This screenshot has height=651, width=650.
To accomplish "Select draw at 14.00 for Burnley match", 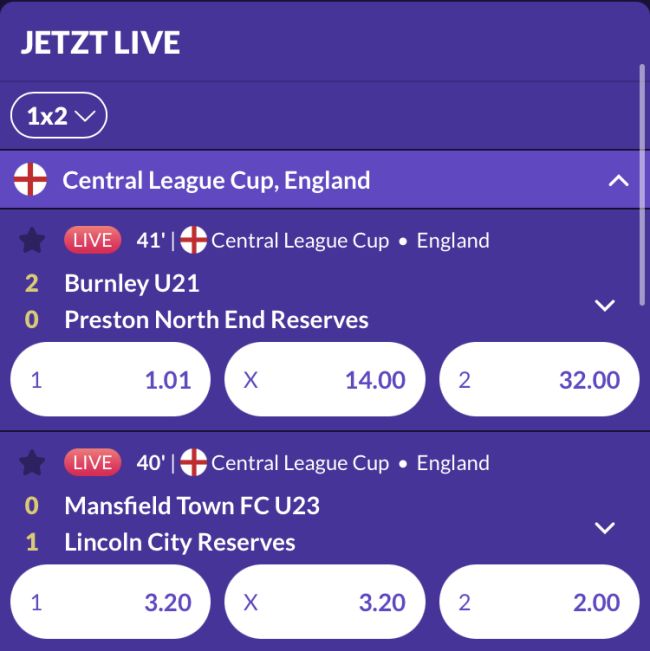I will click(325, 380).
